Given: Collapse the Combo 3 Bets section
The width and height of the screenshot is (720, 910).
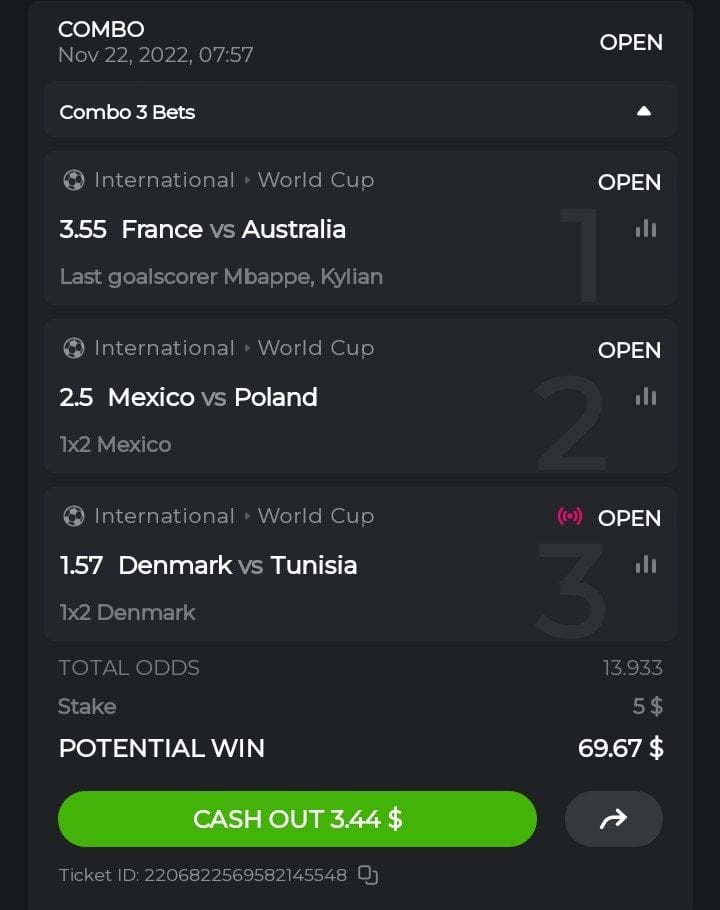Looking at the screenshot, I should 644,111.
